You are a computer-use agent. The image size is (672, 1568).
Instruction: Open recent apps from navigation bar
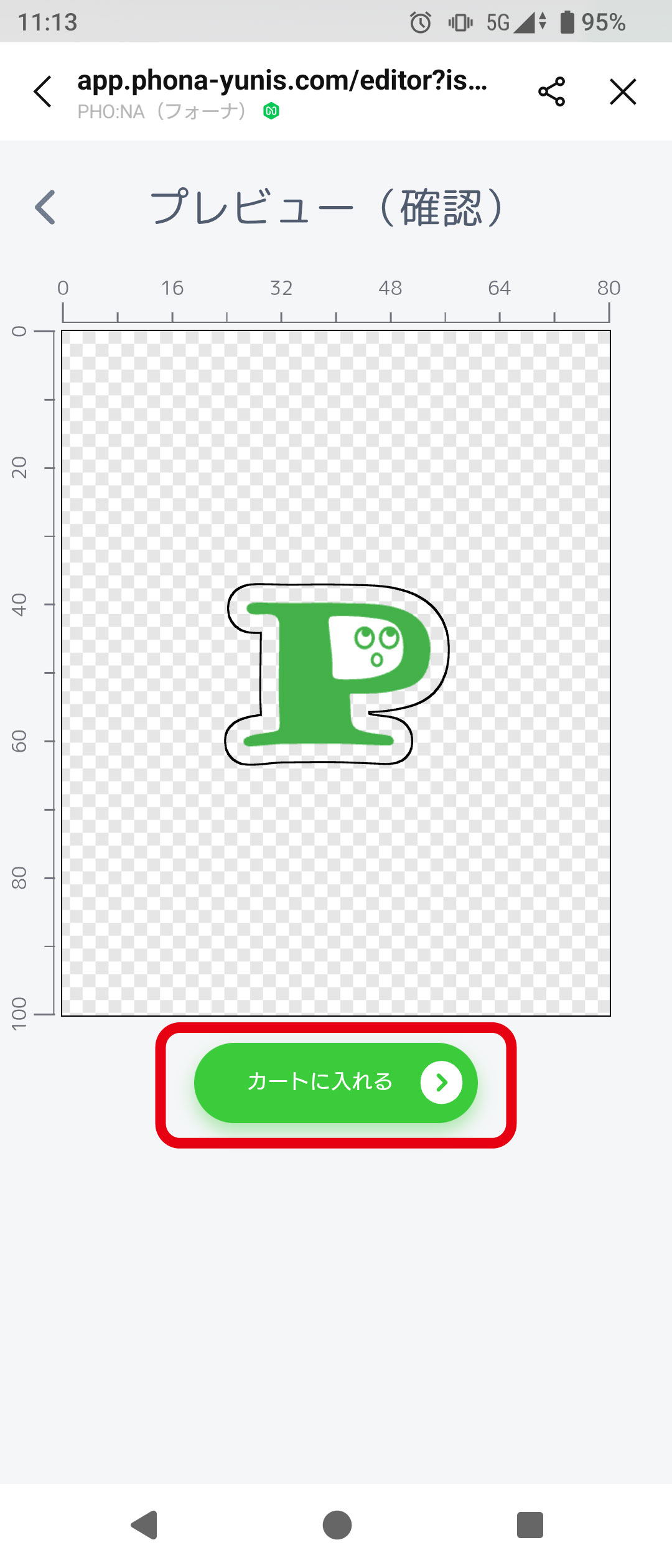530,1525
